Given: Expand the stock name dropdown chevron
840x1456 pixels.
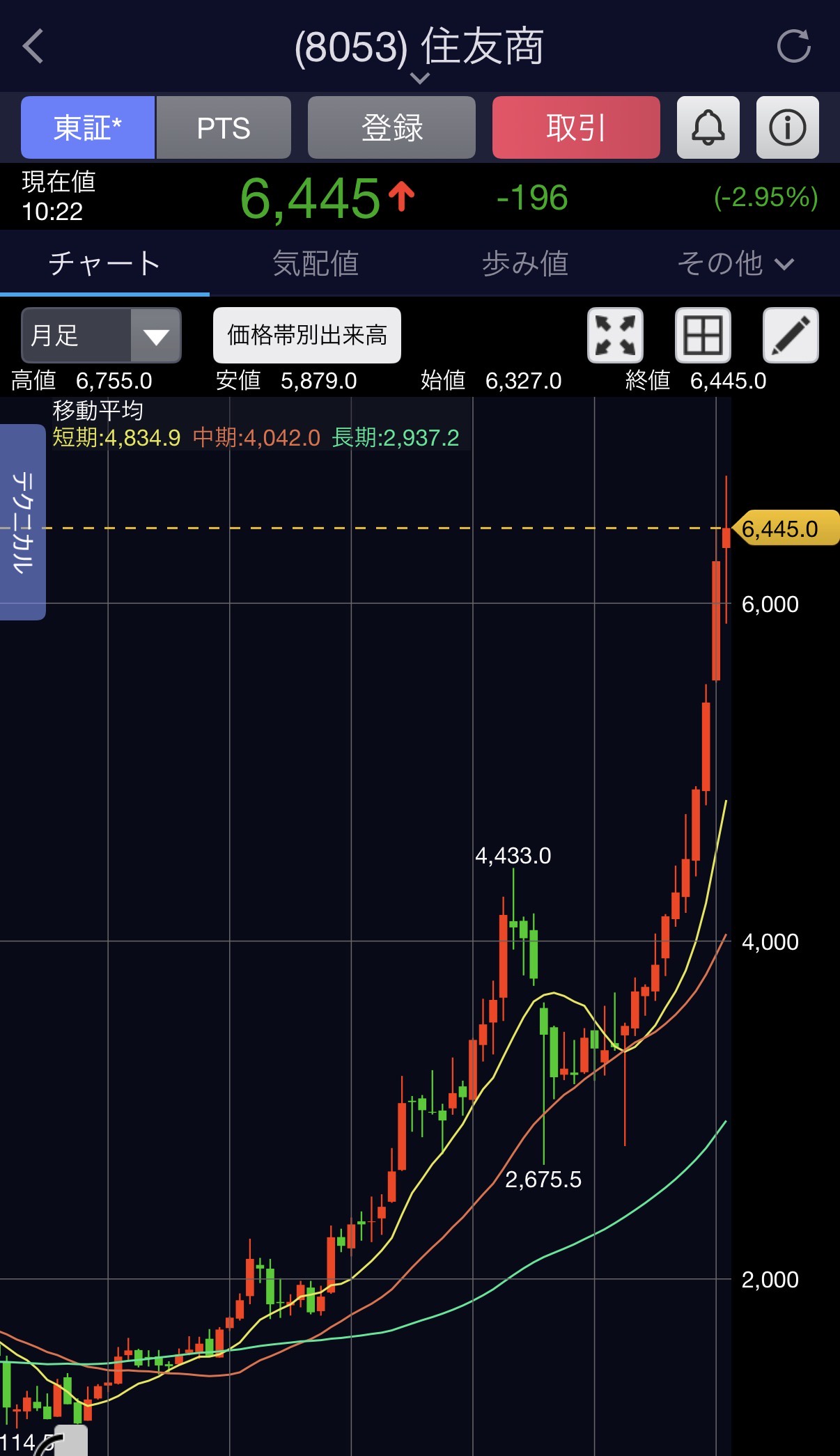Looking at the screenshot, I should coord(419,78).
